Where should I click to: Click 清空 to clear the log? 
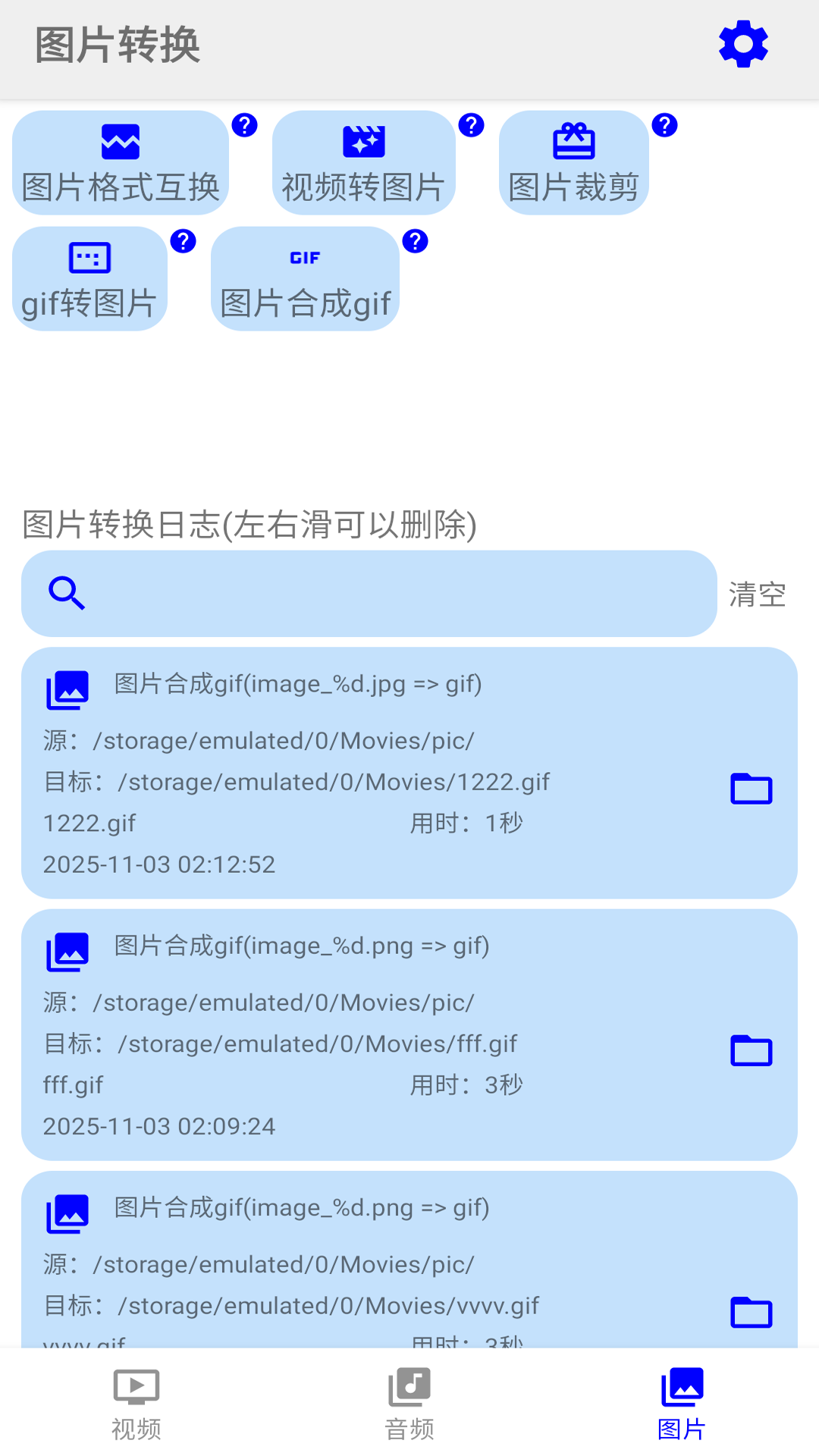(756, 595)
